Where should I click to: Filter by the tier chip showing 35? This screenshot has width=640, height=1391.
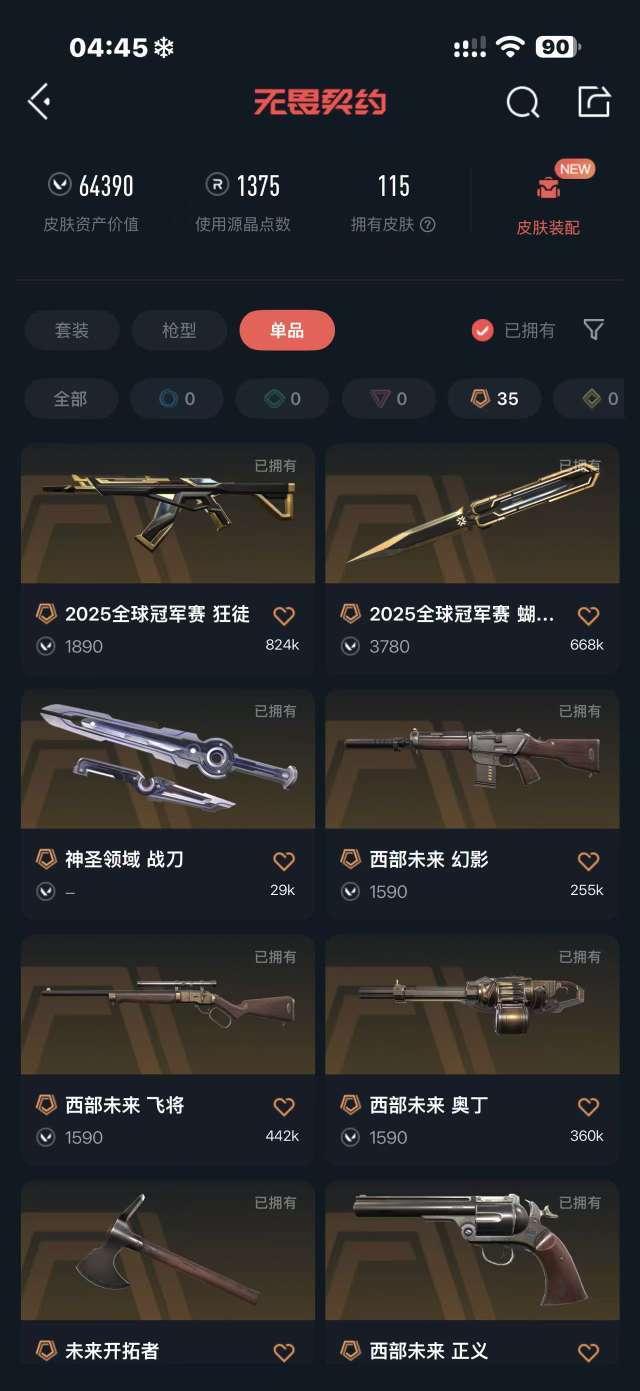pos(495,399)
